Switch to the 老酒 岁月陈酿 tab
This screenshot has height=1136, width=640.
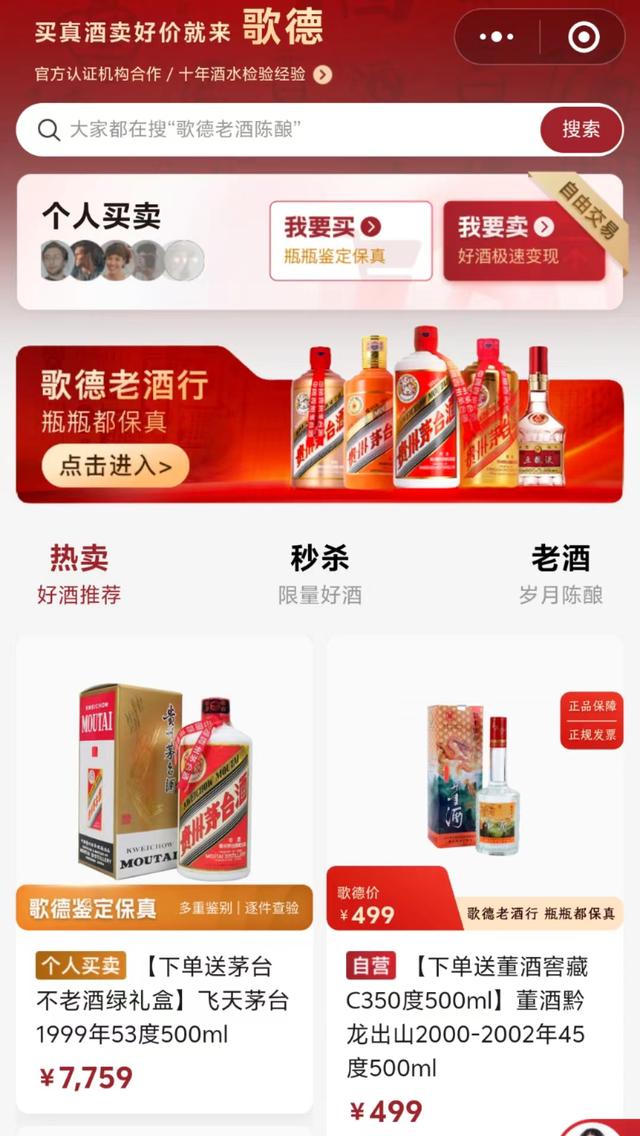tap(560, 574)
